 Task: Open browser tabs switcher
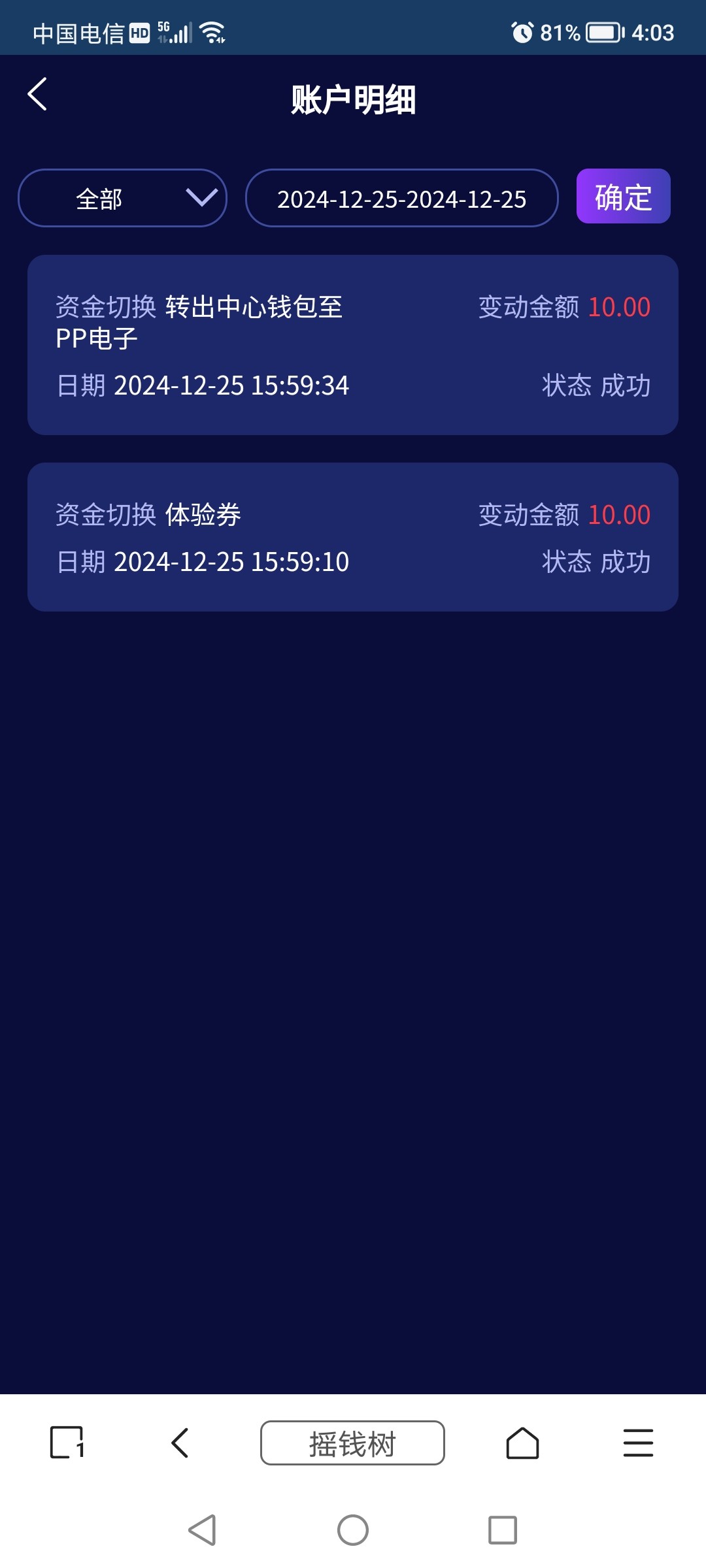[67, 1443]
